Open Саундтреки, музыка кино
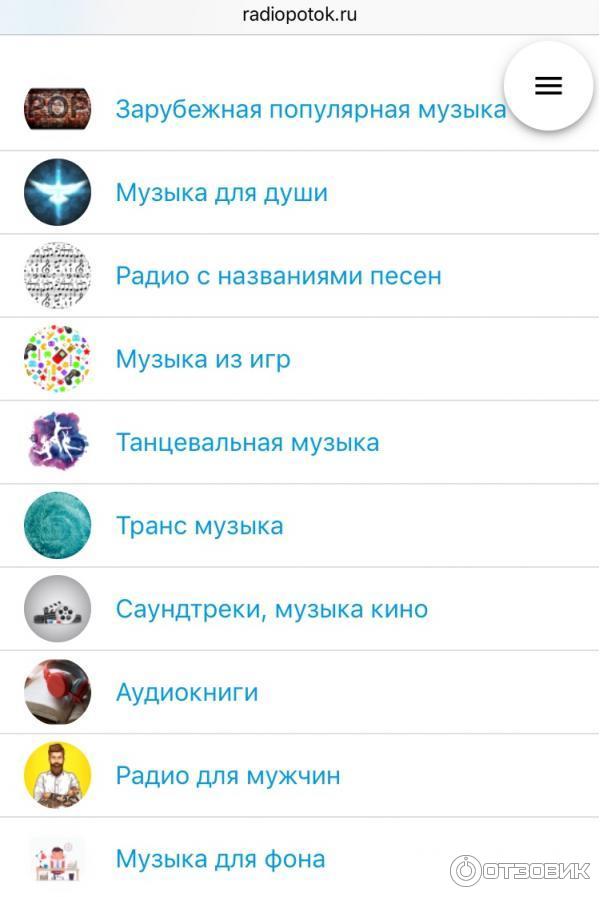This screenshot has width=600, height=897. click(271, 608)
